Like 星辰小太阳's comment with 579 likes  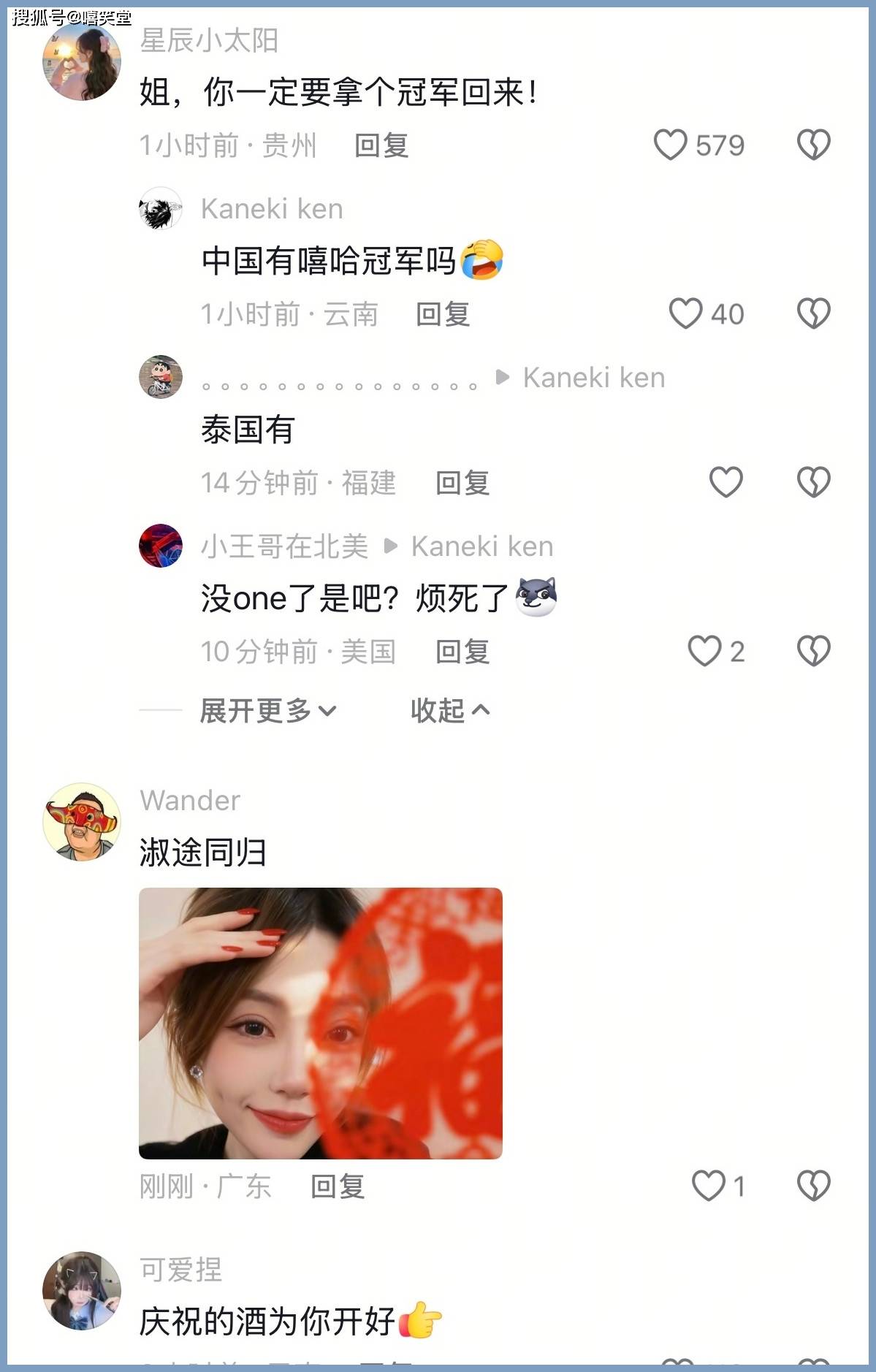(670, 145)
